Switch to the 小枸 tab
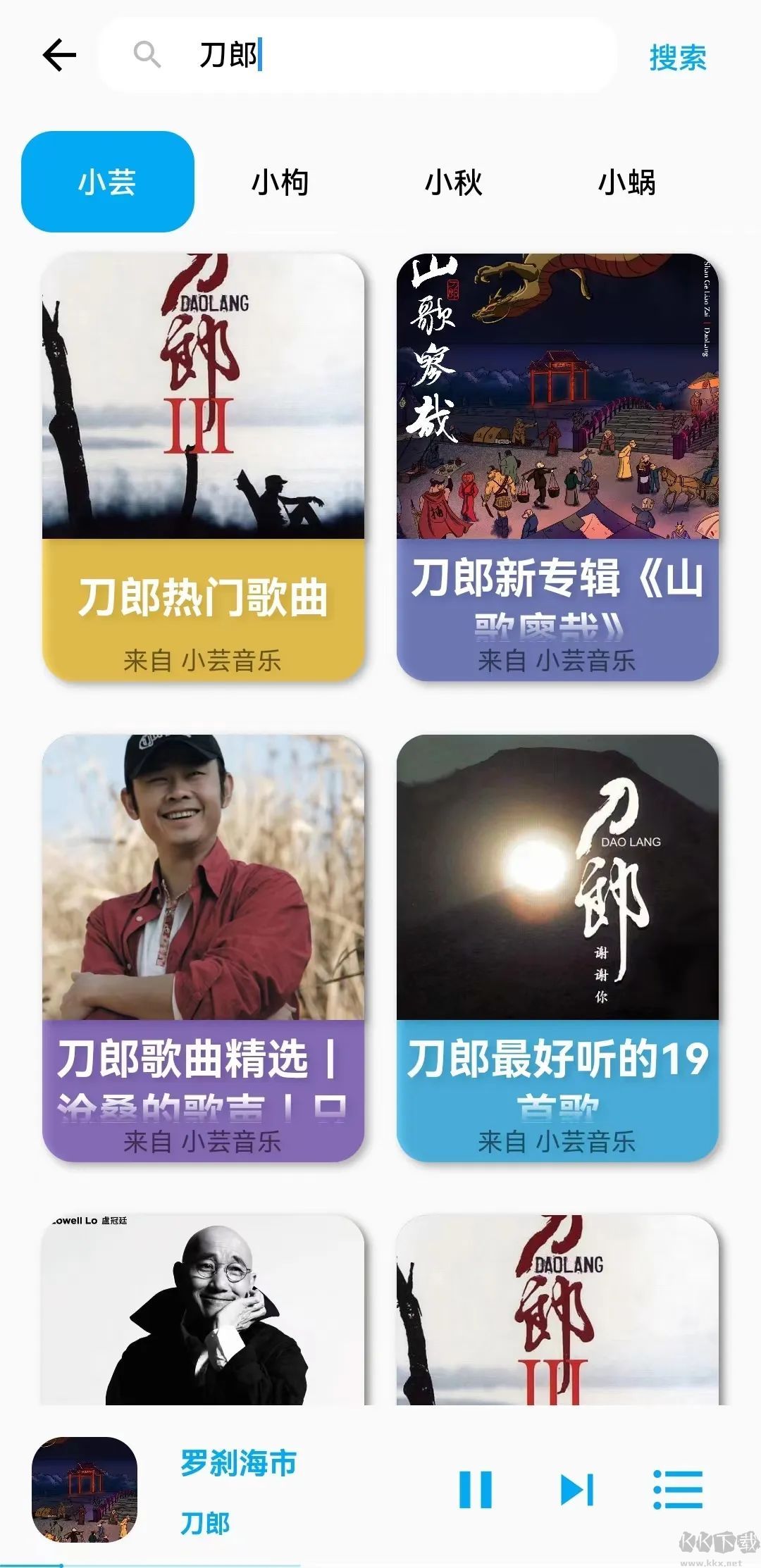The height and width of the screenshot is (1568, 761). pos(280,181)
